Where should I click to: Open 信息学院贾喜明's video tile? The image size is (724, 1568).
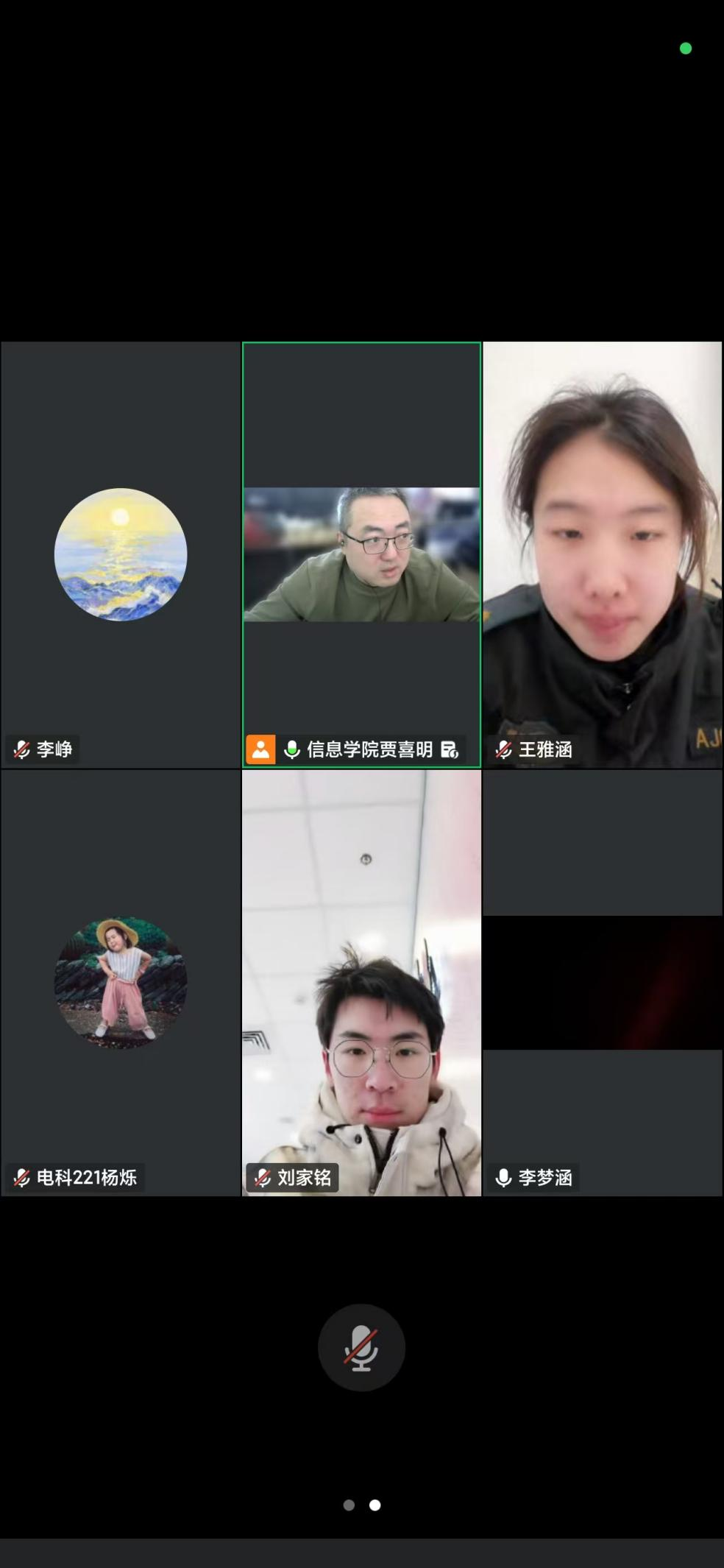click(361, 555)
